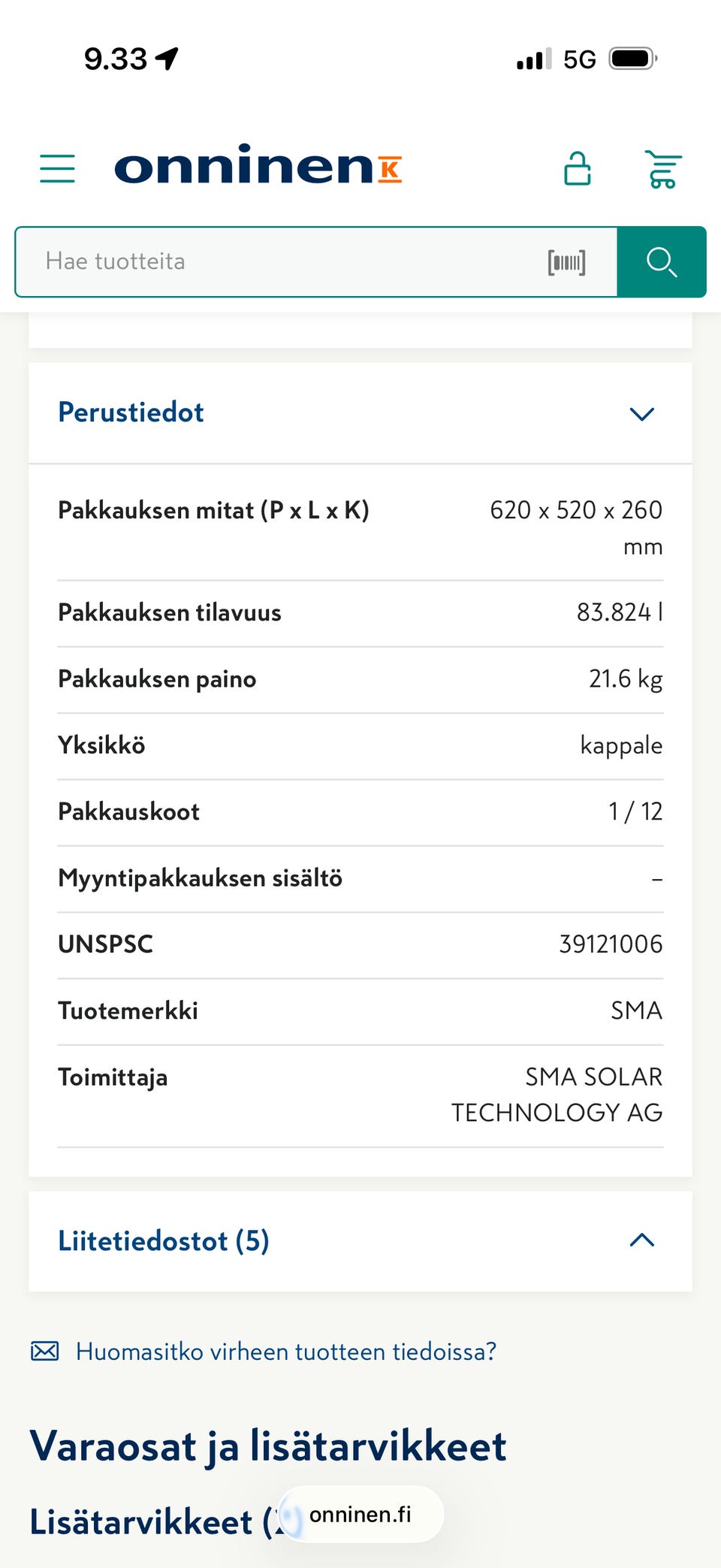The height and width of the screenshot is (1568, 721).
Task: Collapse the Liitetiedostot section
Action: click(641, 1241)
